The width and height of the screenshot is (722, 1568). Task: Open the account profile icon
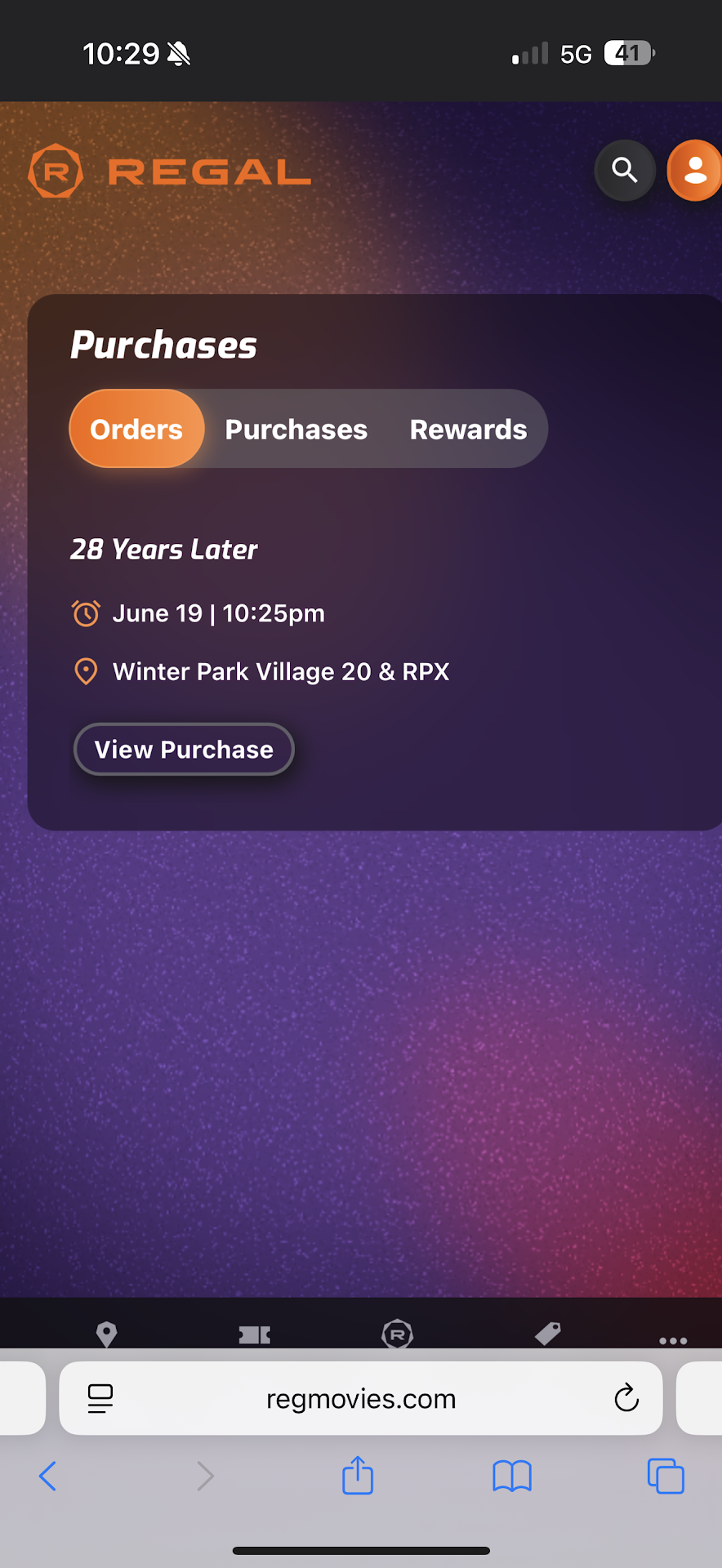pyautogui.click(x=694, y=171)
